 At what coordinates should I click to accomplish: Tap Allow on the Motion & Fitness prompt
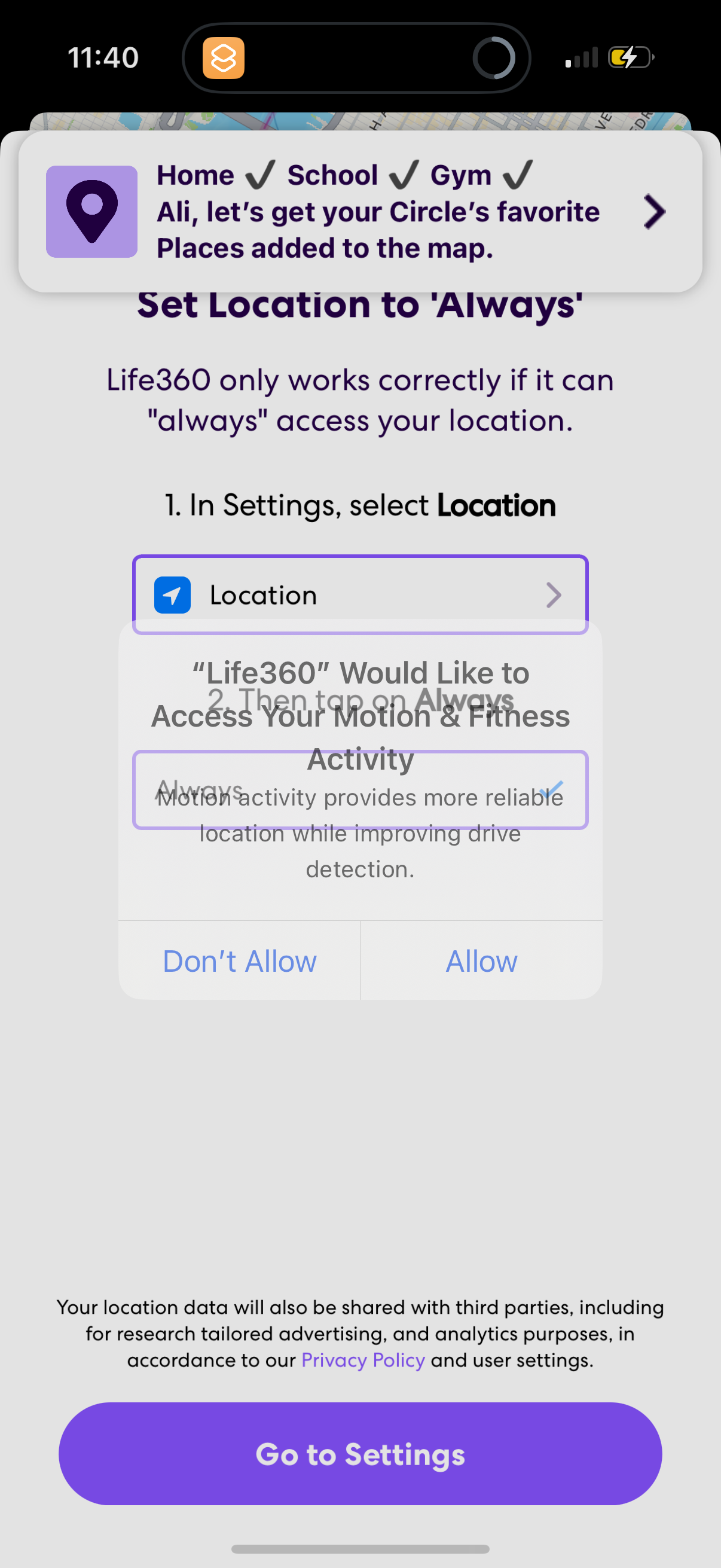tap(481, 960)
